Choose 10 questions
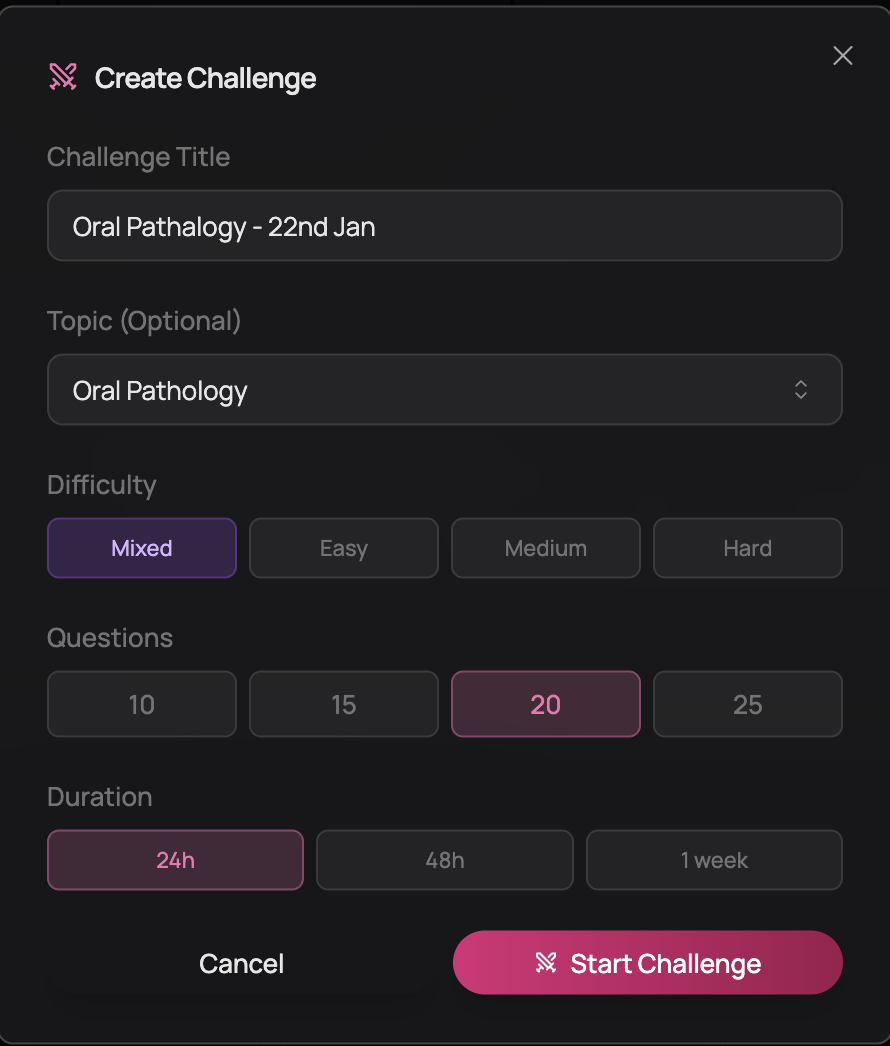890x1046 pixels. coord(141,704)
